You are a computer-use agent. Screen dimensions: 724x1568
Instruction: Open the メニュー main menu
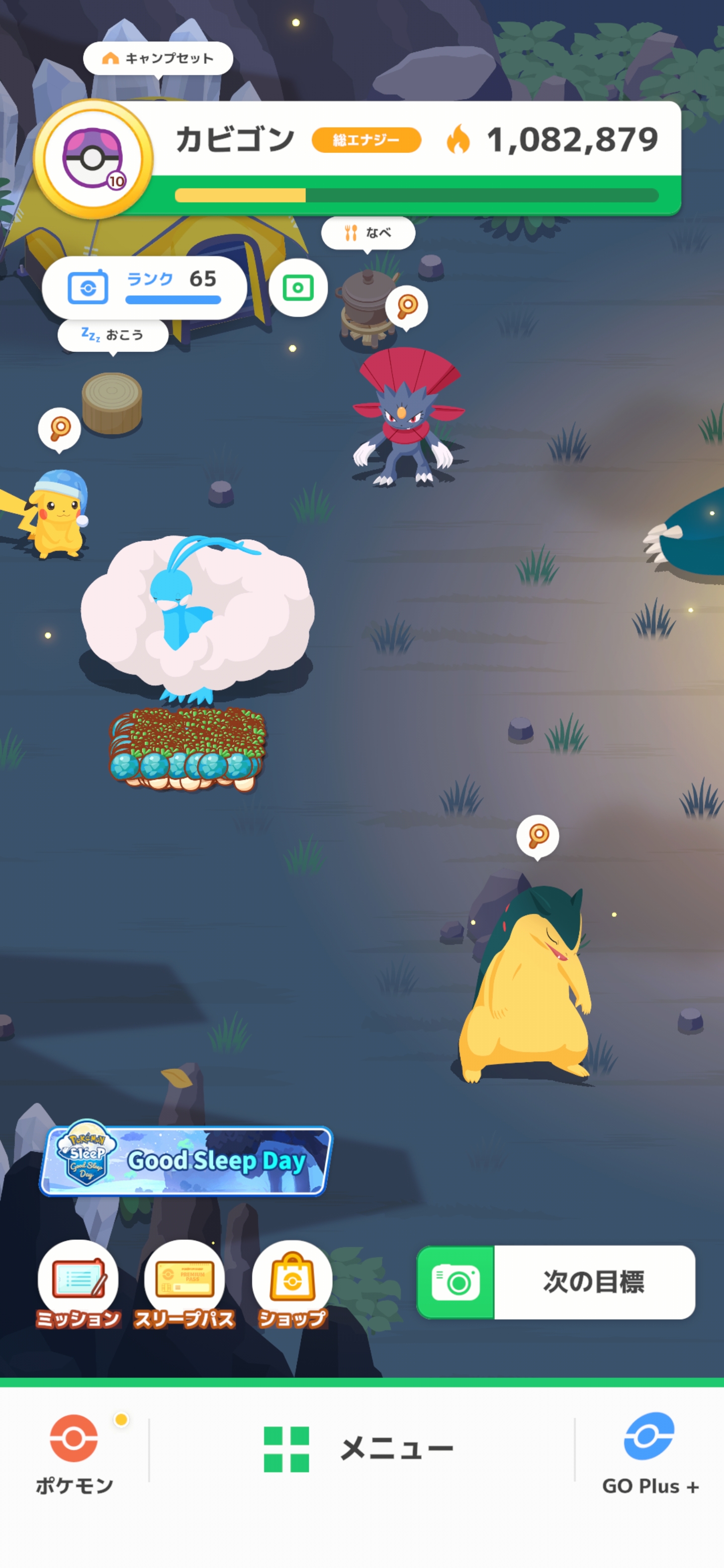(x=359, y=1449)
